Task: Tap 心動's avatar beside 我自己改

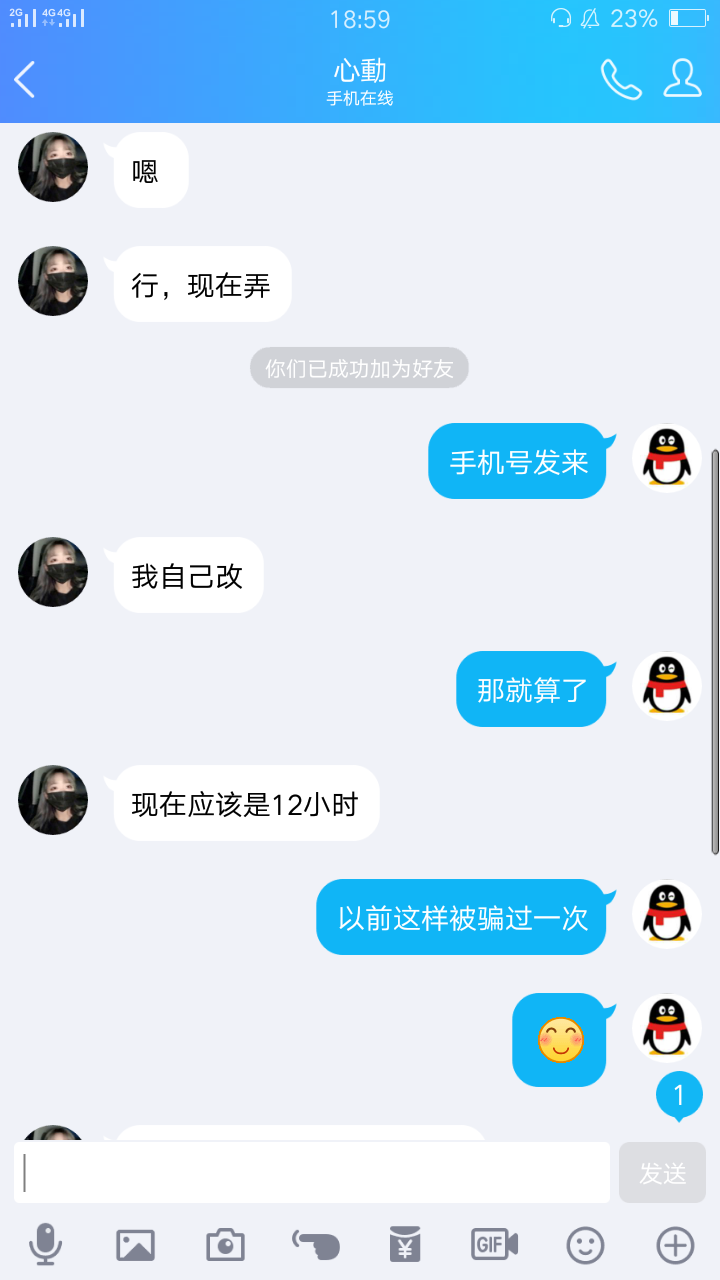Action: tap(53, 572)
